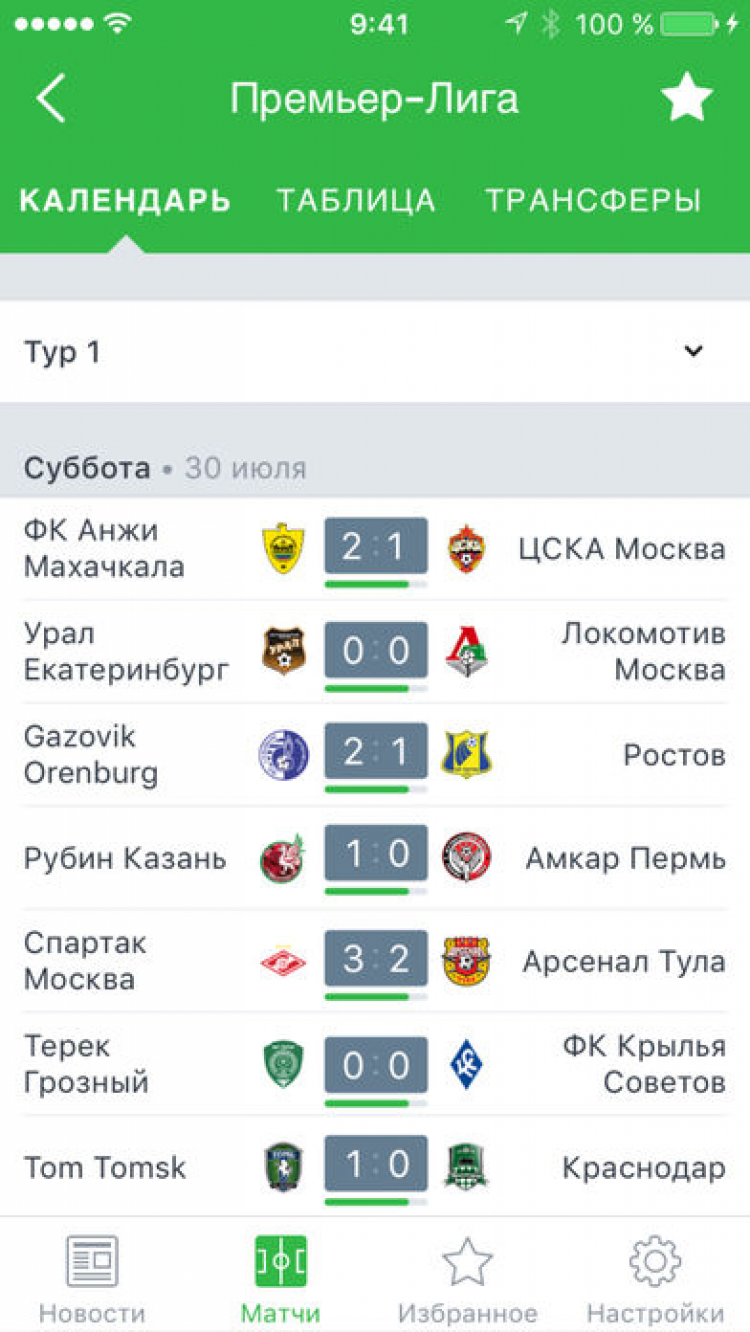Expand the Тур 1 round dropdown
The width and height of the screenshot is (750, 1332).
tap(375, 352)
